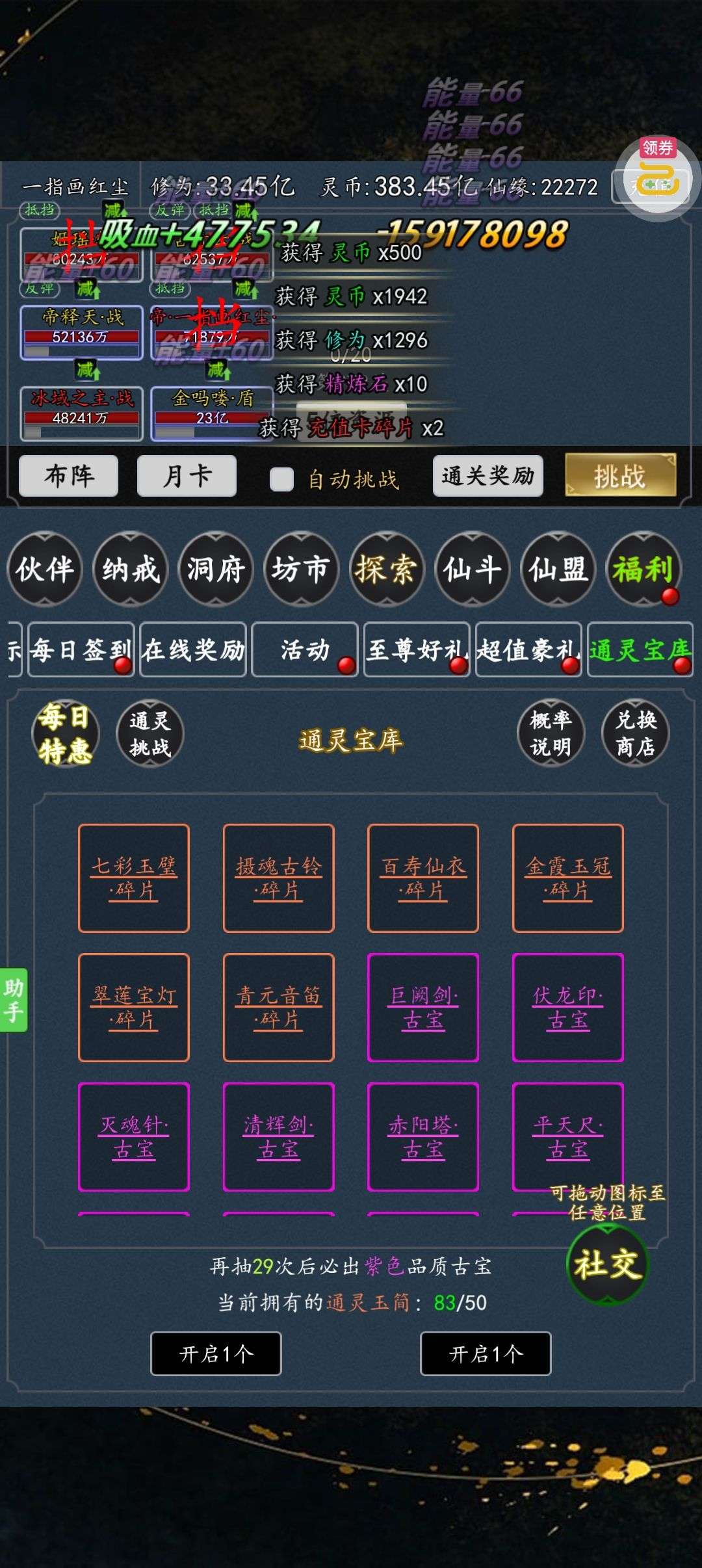This screenshot has height=1568, width=702.
Task: Open the 探索 section
Action: click(386, 569)
